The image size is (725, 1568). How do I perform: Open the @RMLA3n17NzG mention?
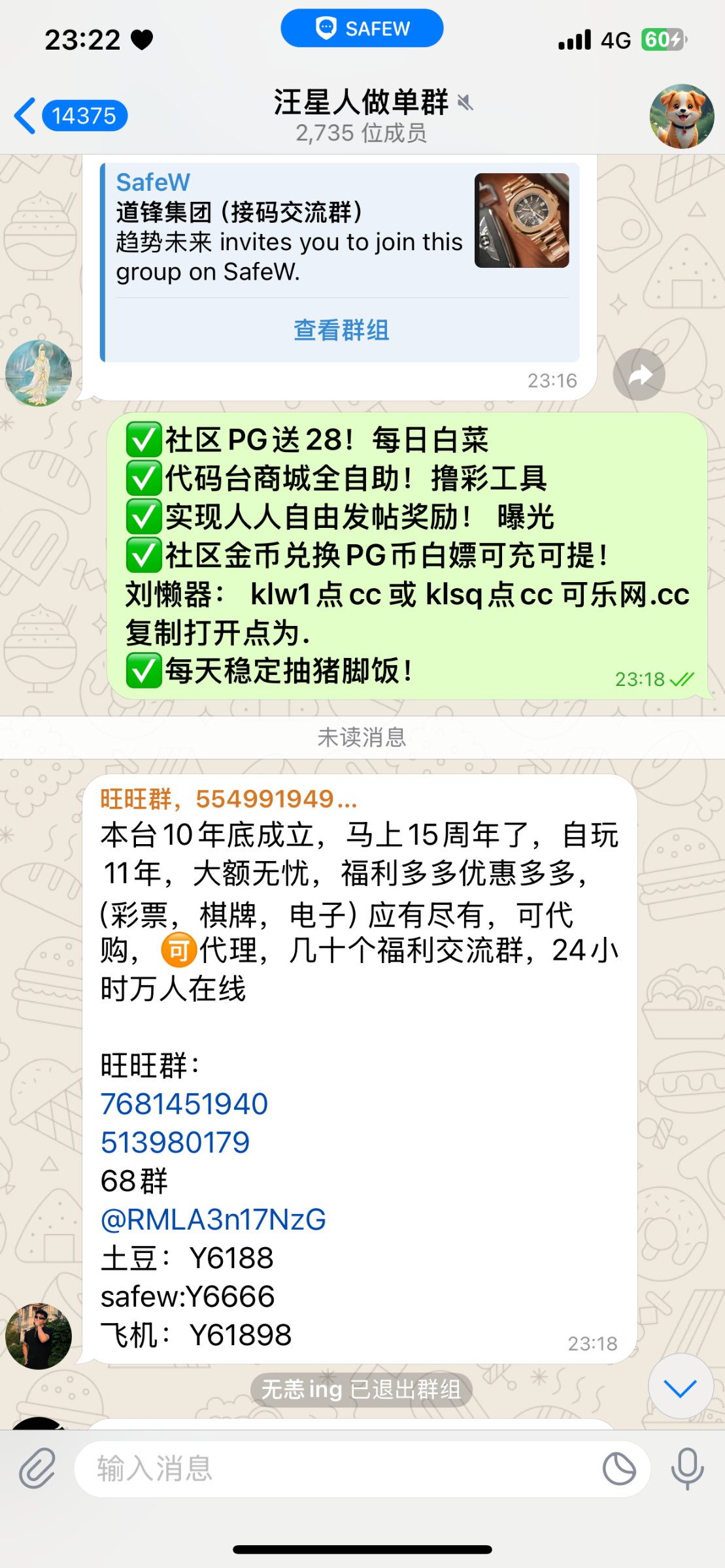pyautogui.click(x=213, y=1220)
